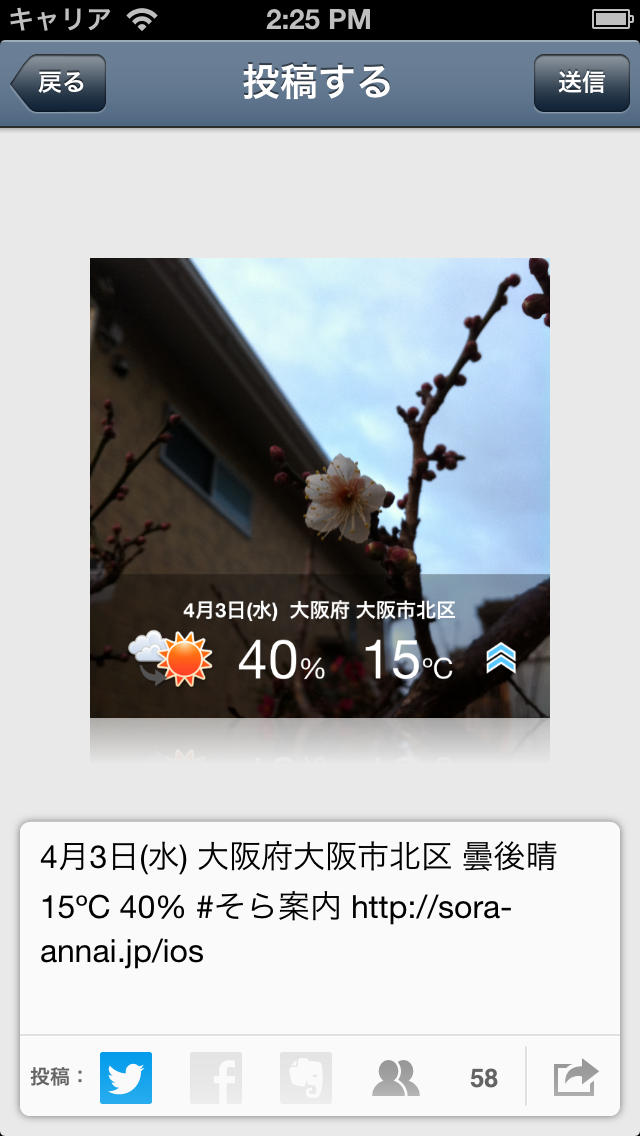Screen dimensions: 640x1136
Task: Send the post with 送信
Action: 581,83
